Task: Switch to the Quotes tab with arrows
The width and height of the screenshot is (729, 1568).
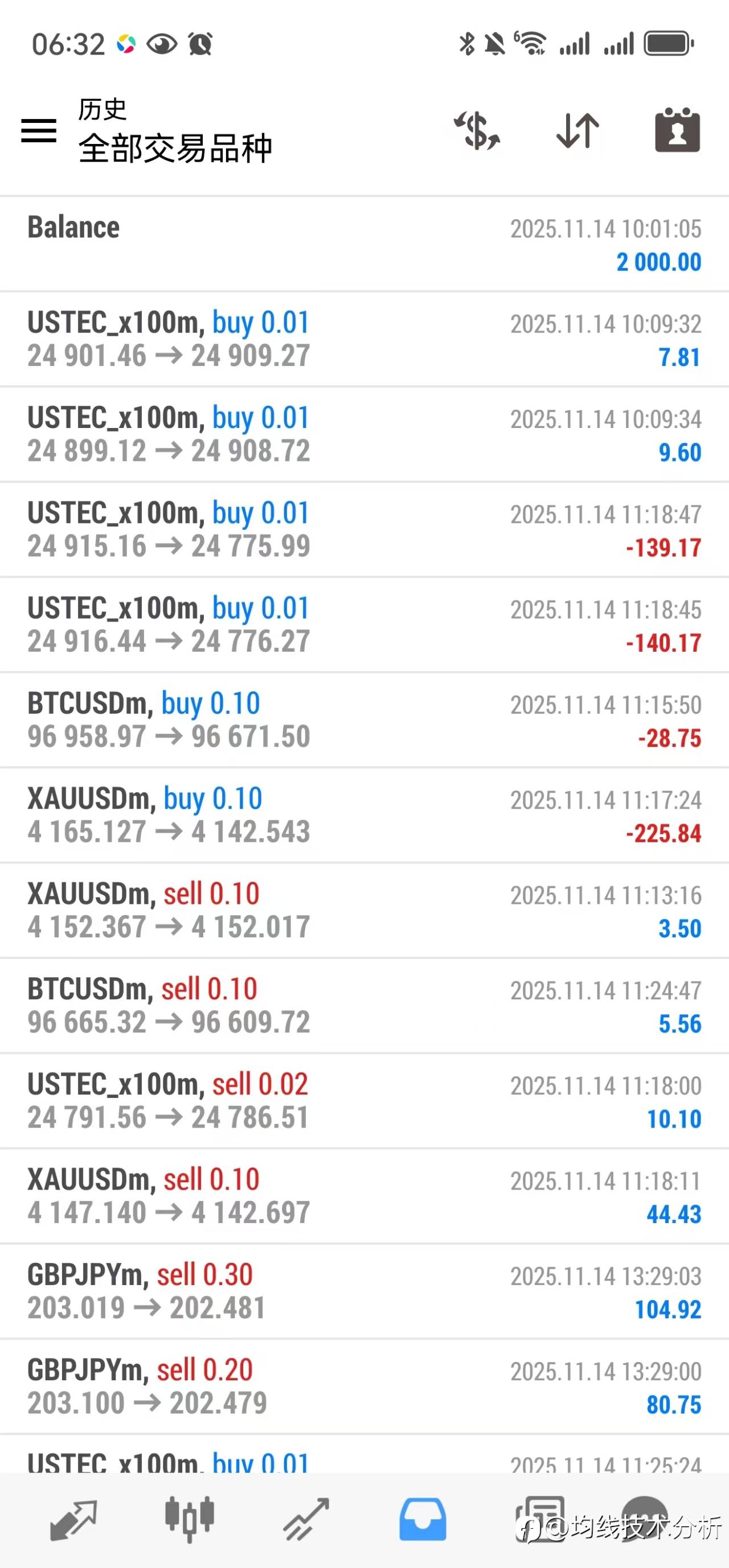Action: [x=73, y=1520]
